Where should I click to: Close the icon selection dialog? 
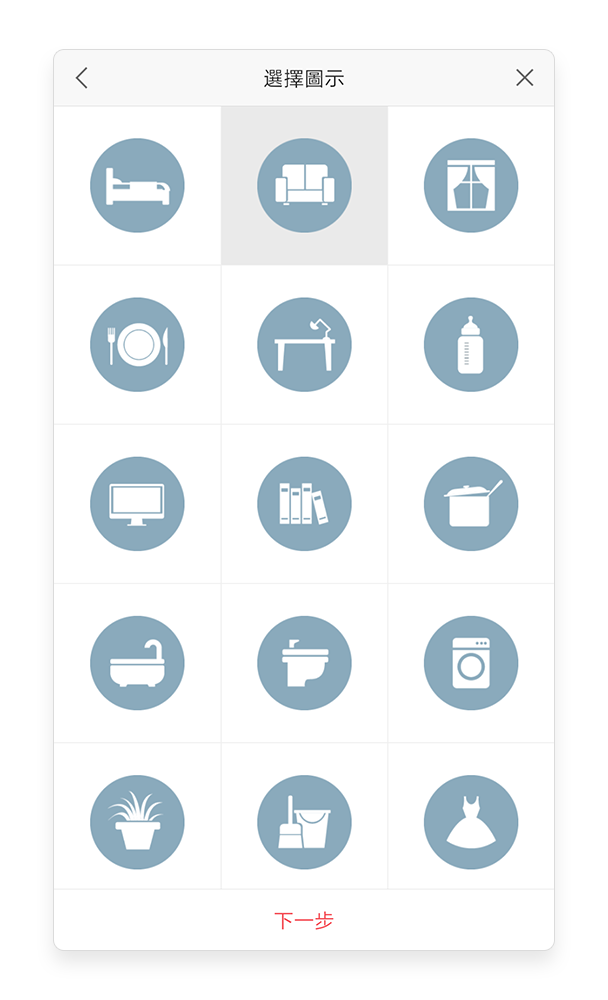[x=524, y=78]
